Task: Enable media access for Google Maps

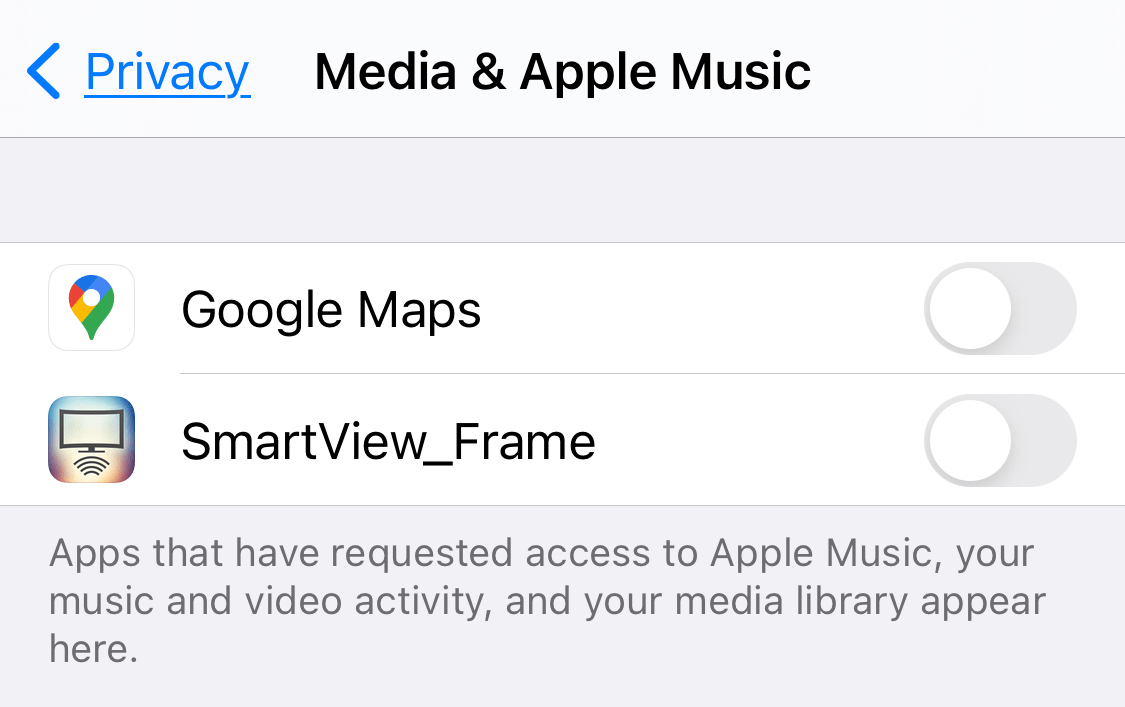Action: [999, 309]
